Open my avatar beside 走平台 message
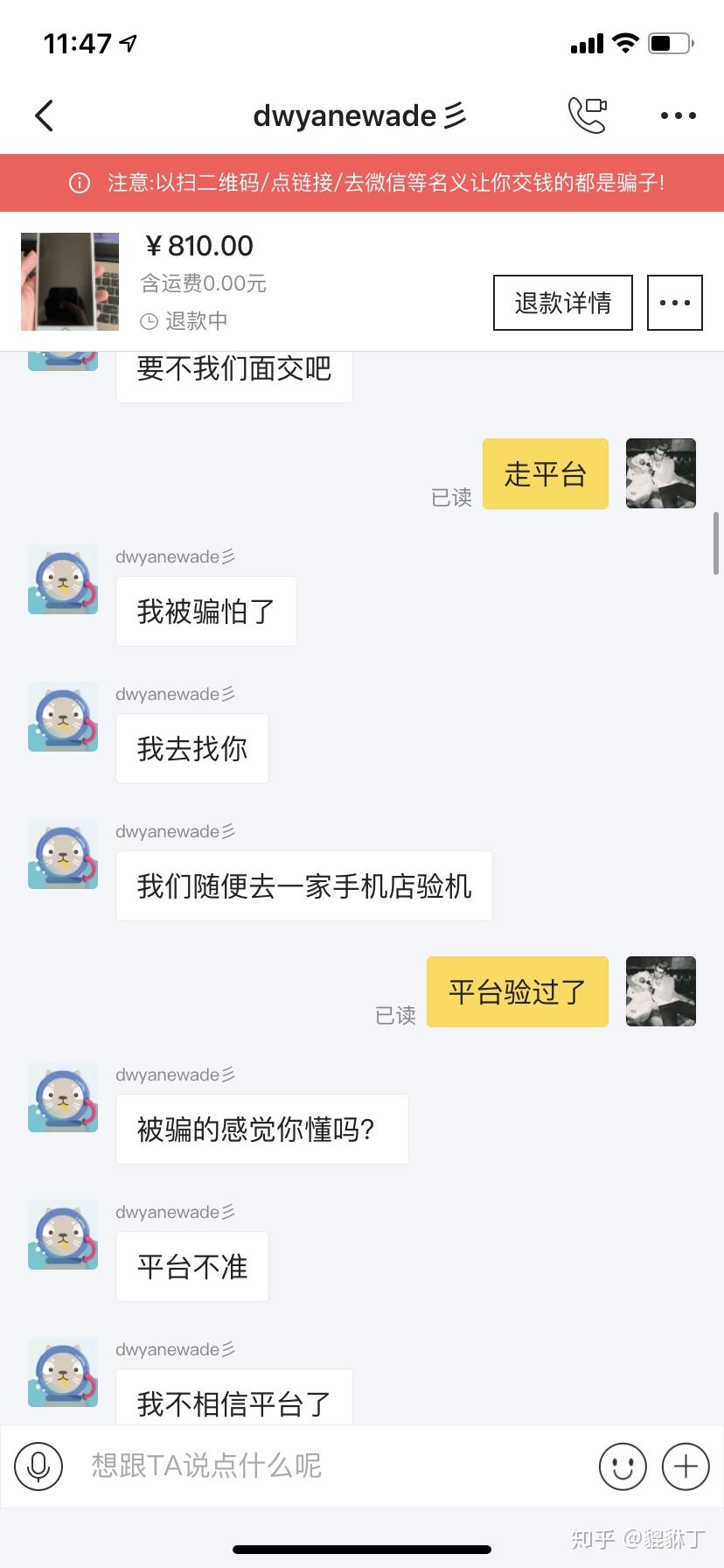 coord(661,473)
